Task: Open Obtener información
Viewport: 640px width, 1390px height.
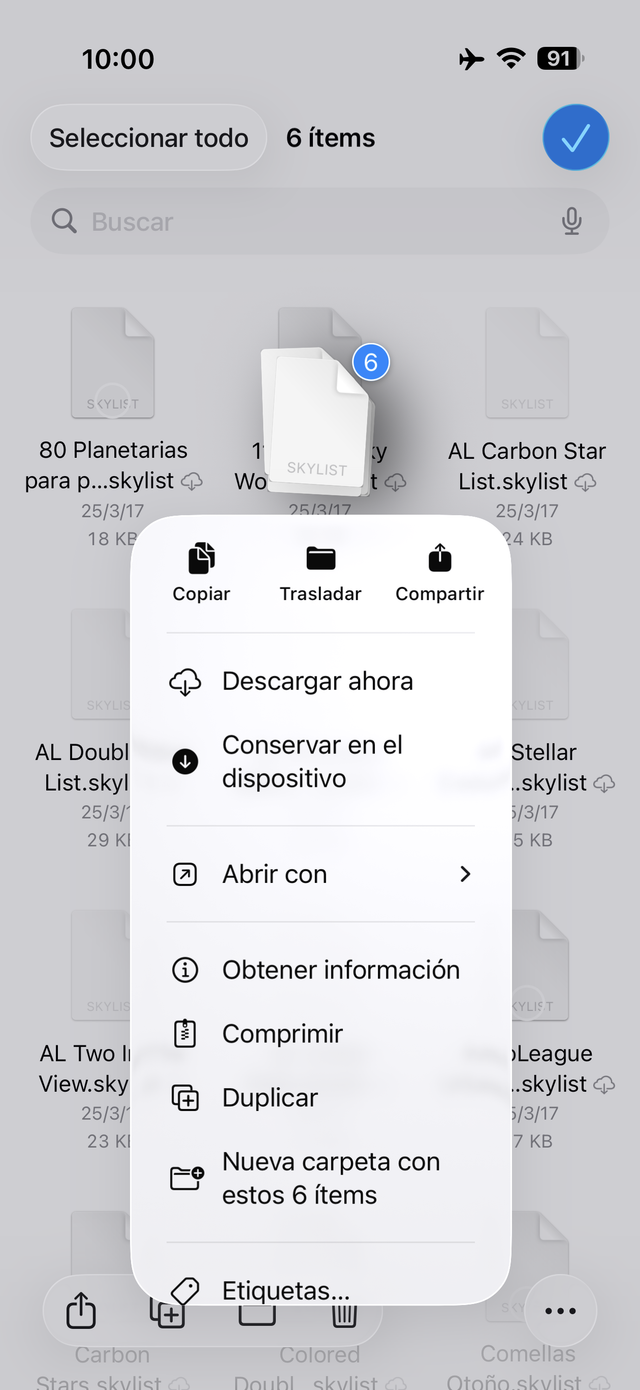Action: tap(340, 970)
